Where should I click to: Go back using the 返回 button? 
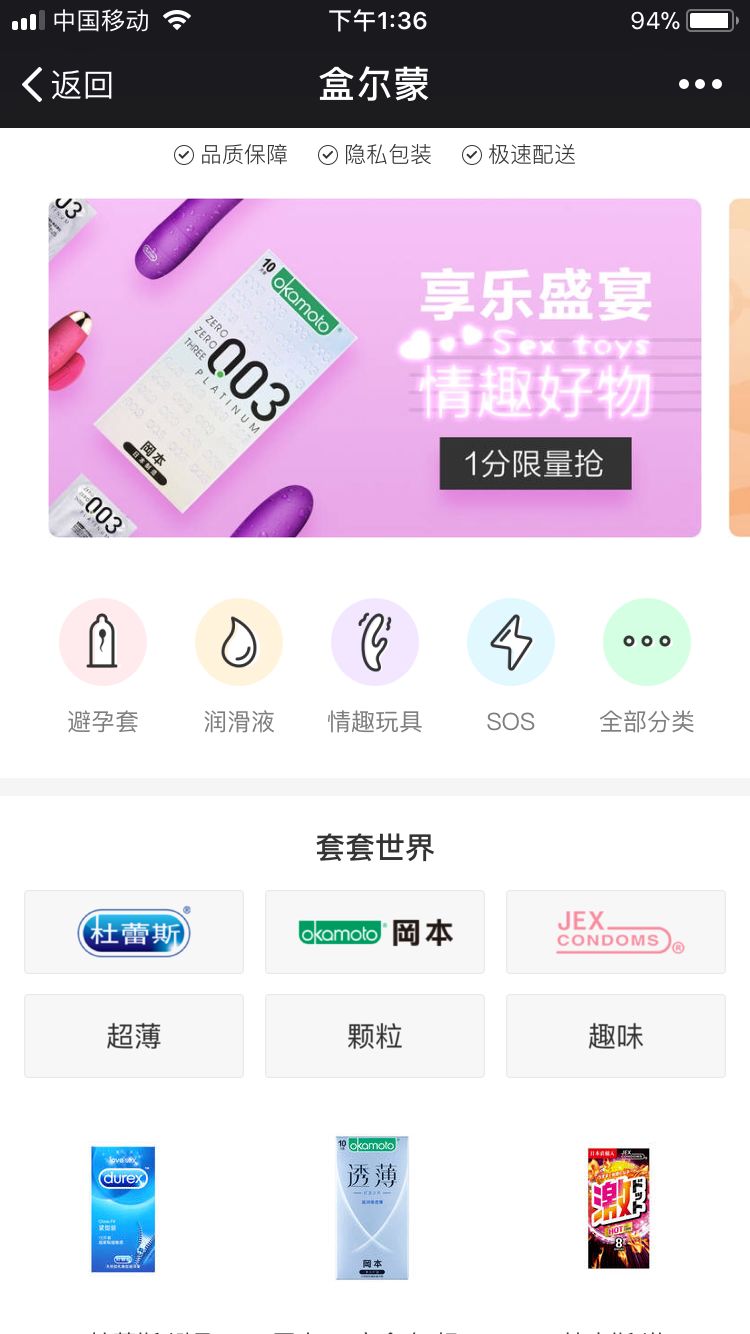pos(68,85)
